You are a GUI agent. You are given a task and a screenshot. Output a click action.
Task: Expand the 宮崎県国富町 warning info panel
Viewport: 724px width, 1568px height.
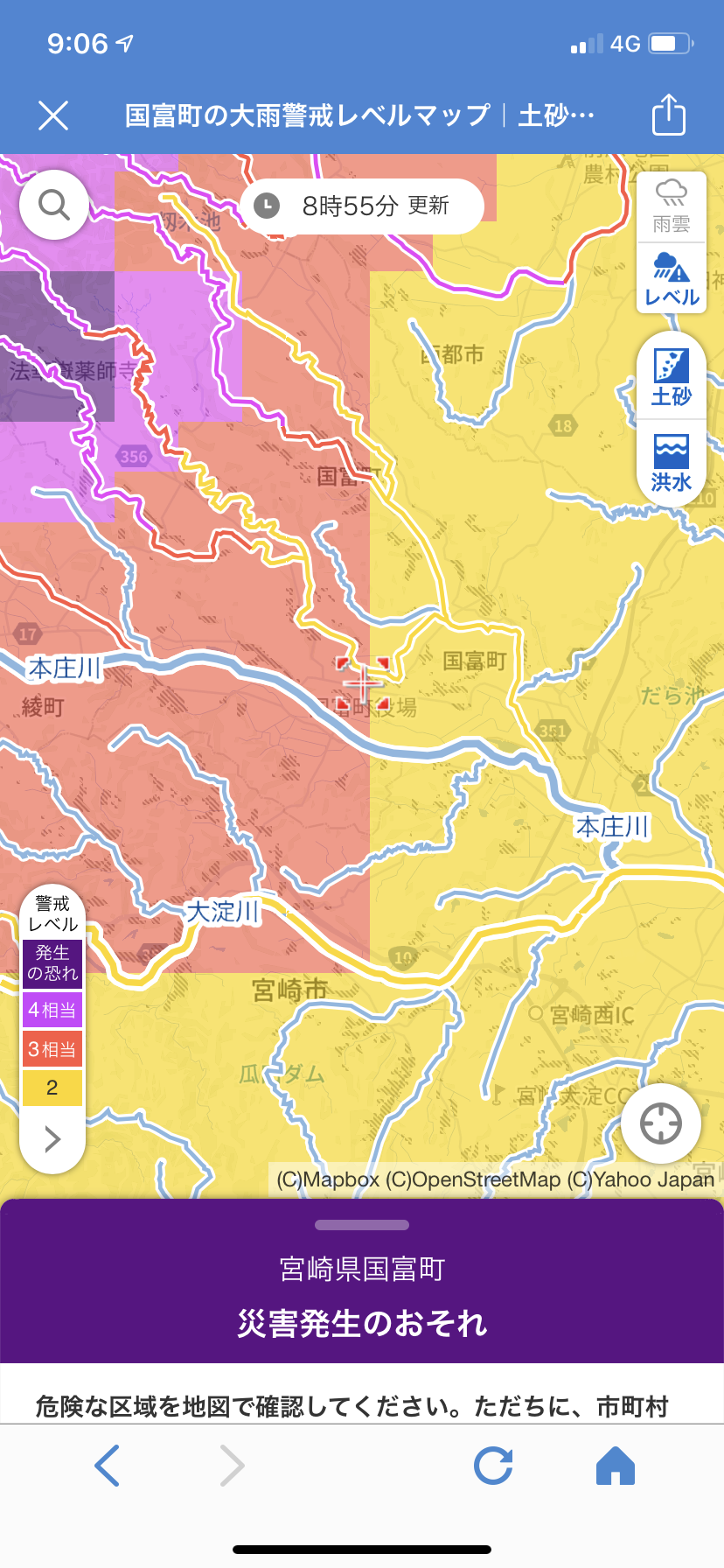(362, 1224)
